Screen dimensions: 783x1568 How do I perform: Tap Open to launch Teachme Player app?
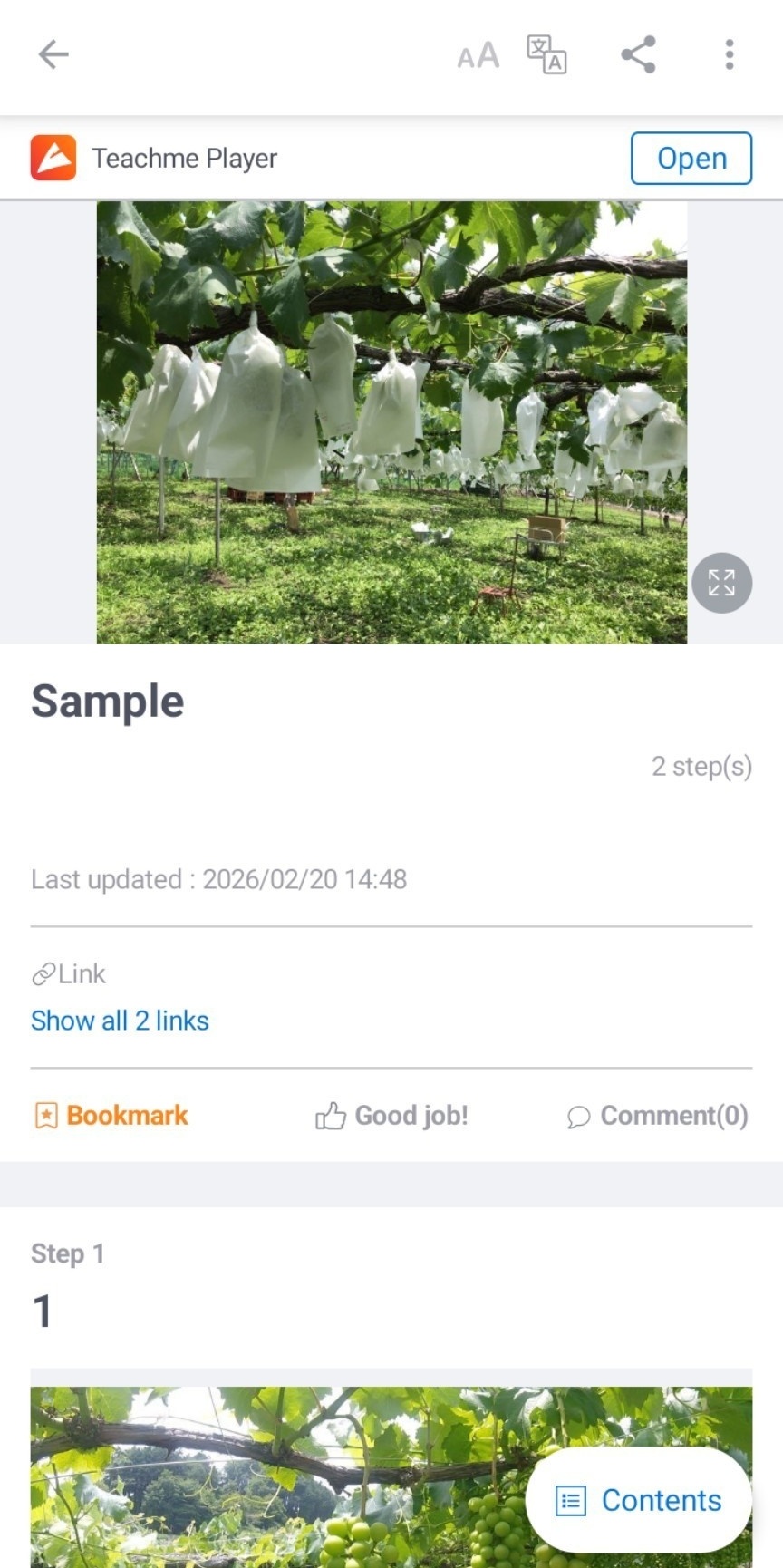coord(691,158)
